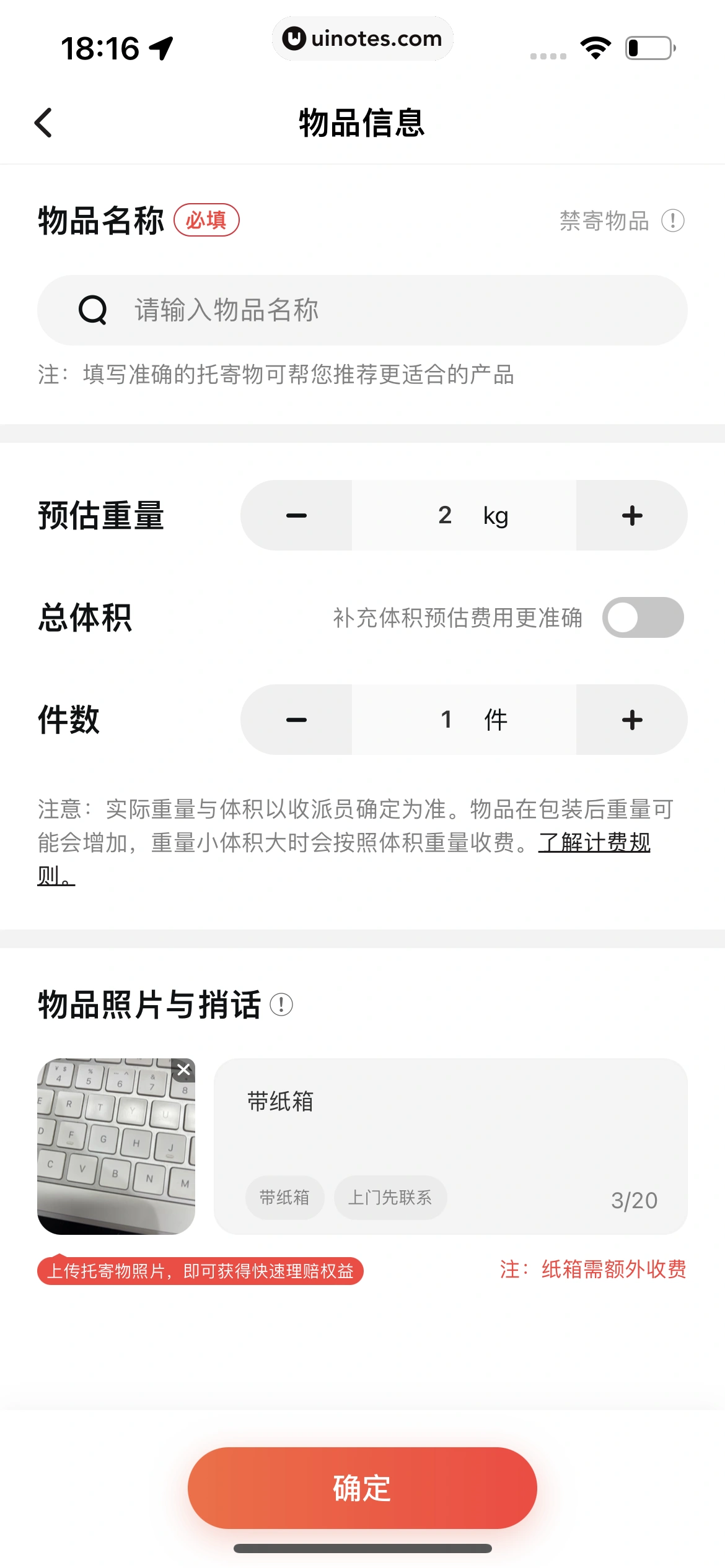This screenshot has width=725, height=1568.
Task: Click the back arrow at top left
Action: [43, 121]
